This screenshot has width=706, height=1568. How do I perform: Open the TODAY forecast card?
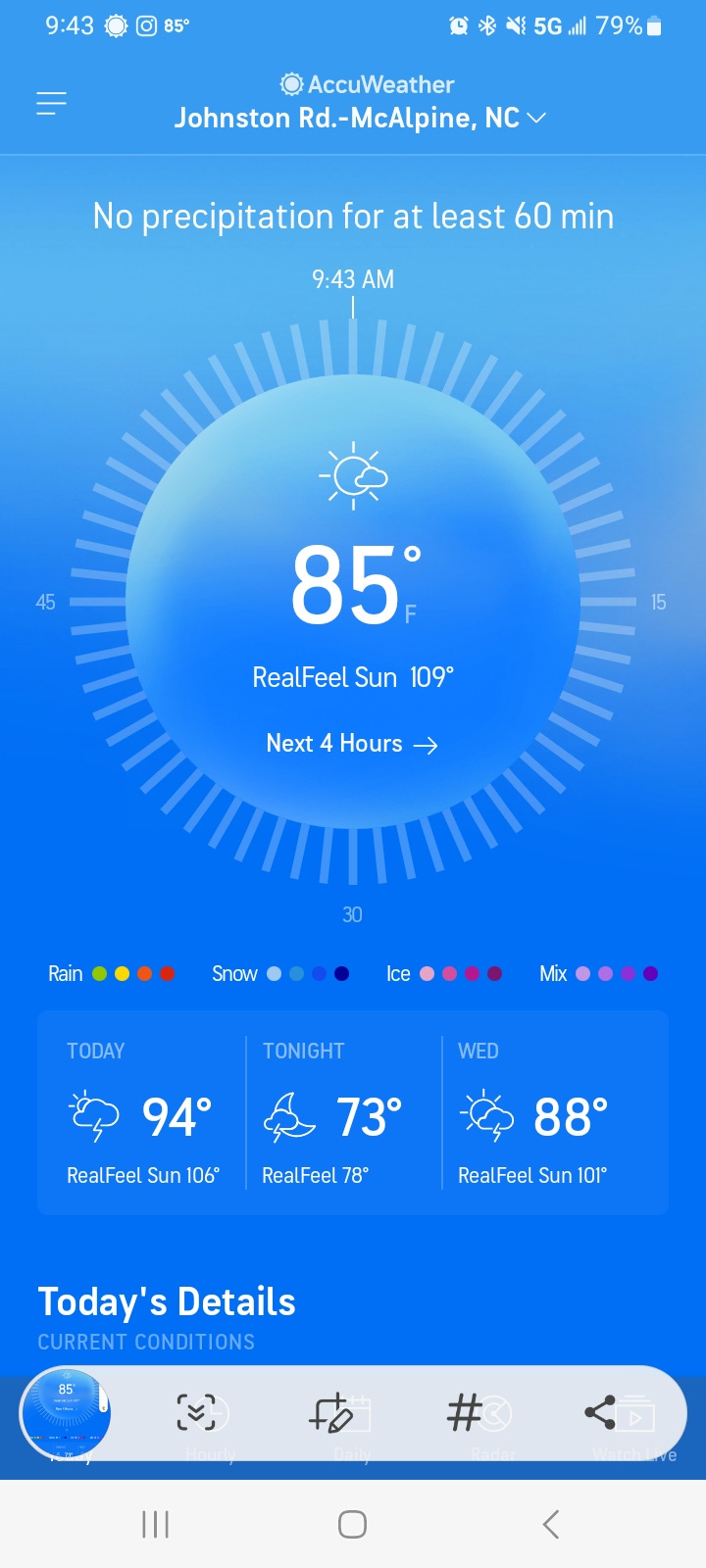(144, 1114)
